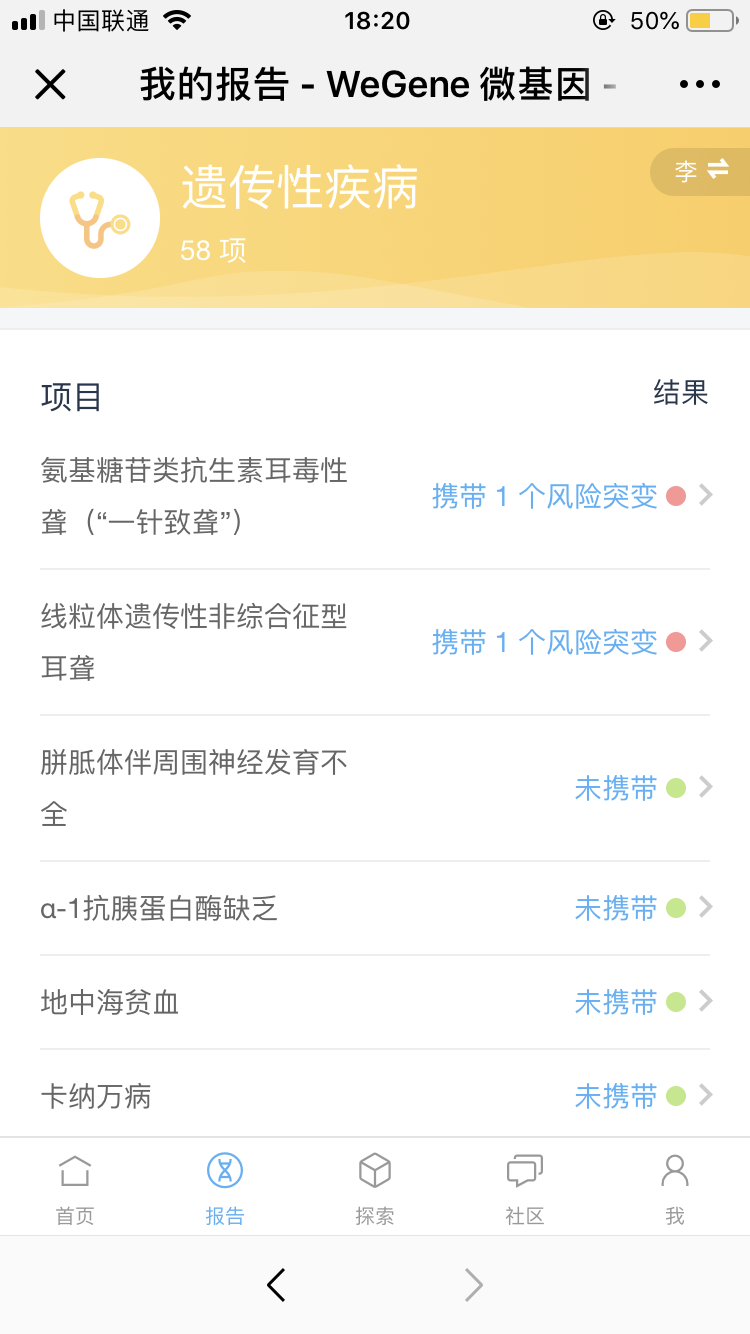Switch user profile with the 李 button
The width and height of the screenshot is (750, 1334).
701,171
